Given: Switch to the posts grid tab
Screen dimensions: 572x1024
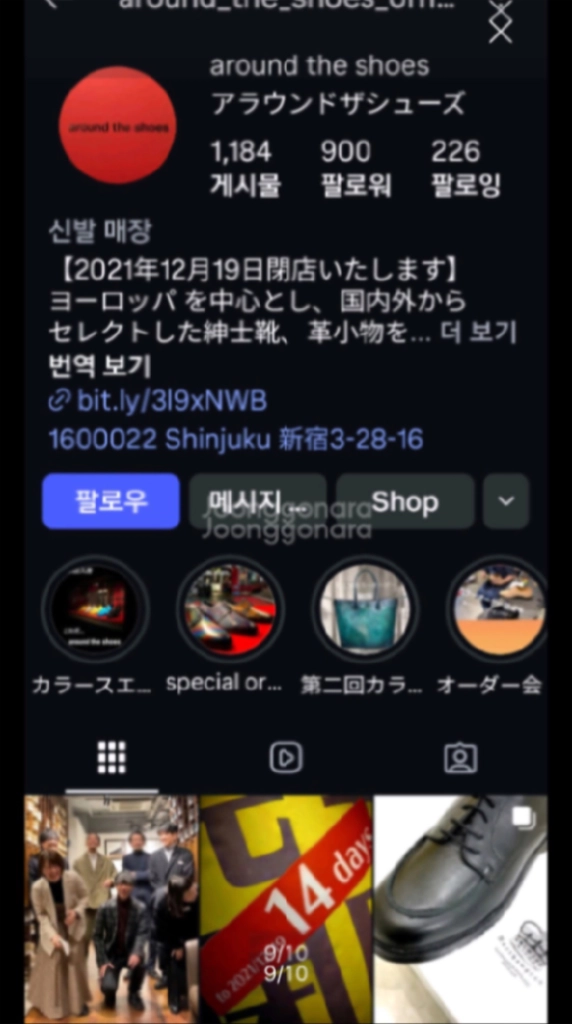Looking at the screenshot, I should pos(112,758).
